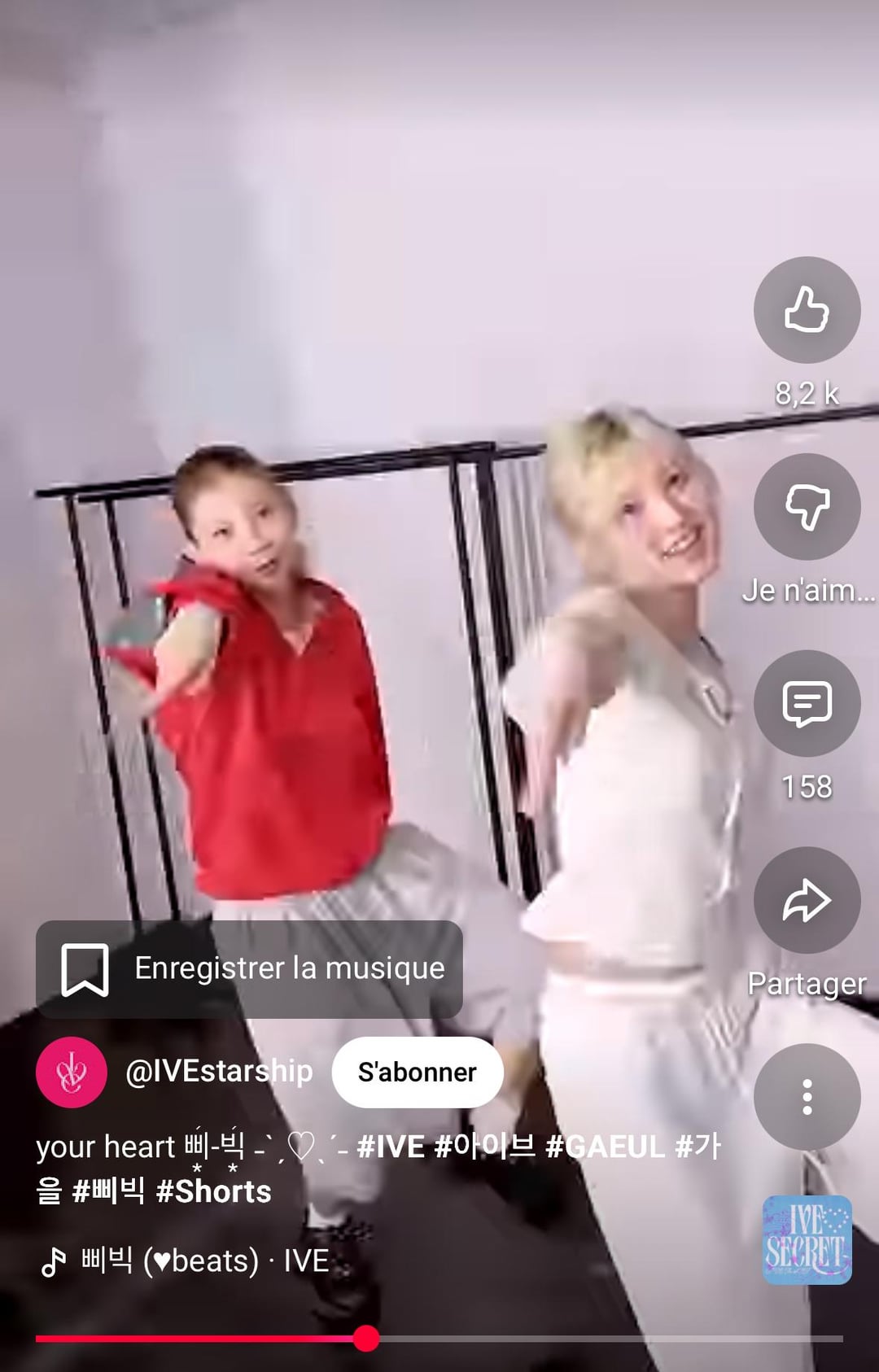Tap the video progress bar handle
The image size is (879, 1372).
[366, 1338]
